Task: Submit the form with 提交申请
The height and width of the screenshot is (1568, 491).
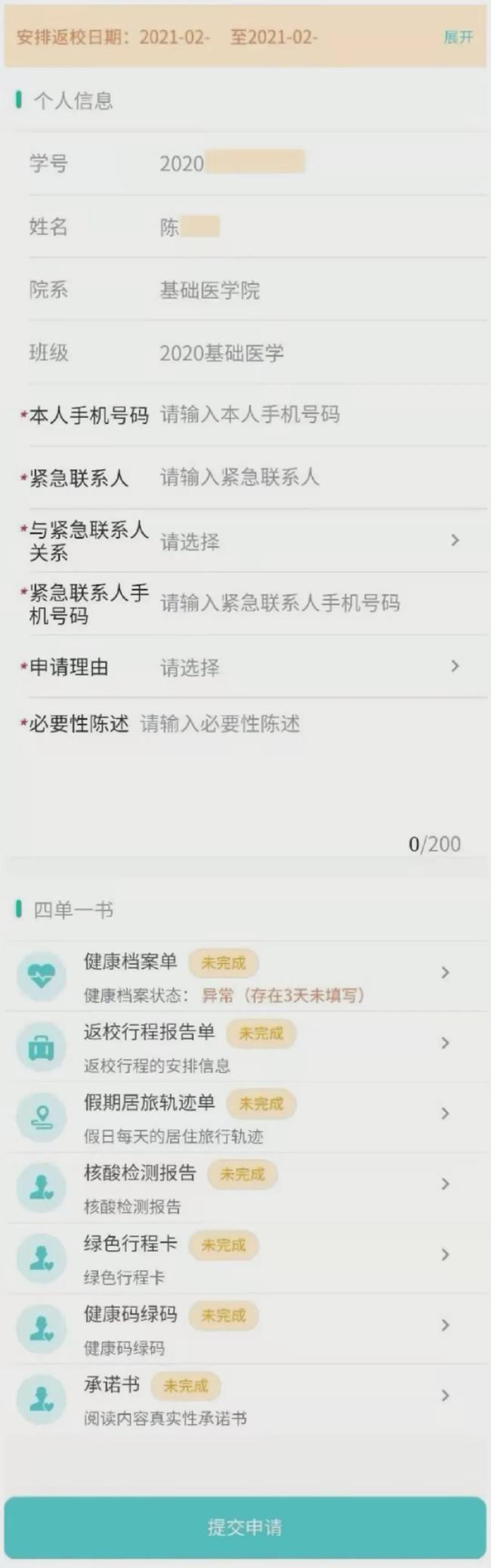Action: click(246, 1527)
